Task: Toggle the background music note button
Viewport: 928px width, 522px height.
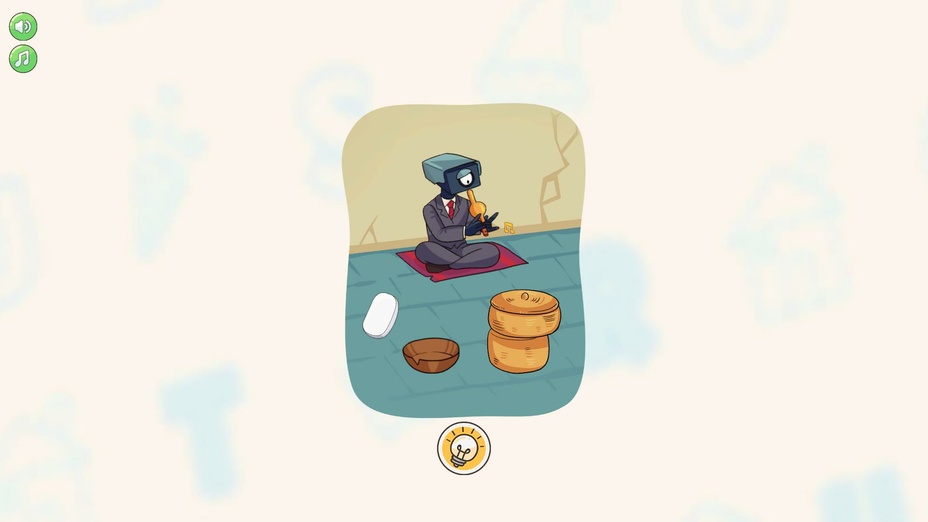Action: pos(23,59)
